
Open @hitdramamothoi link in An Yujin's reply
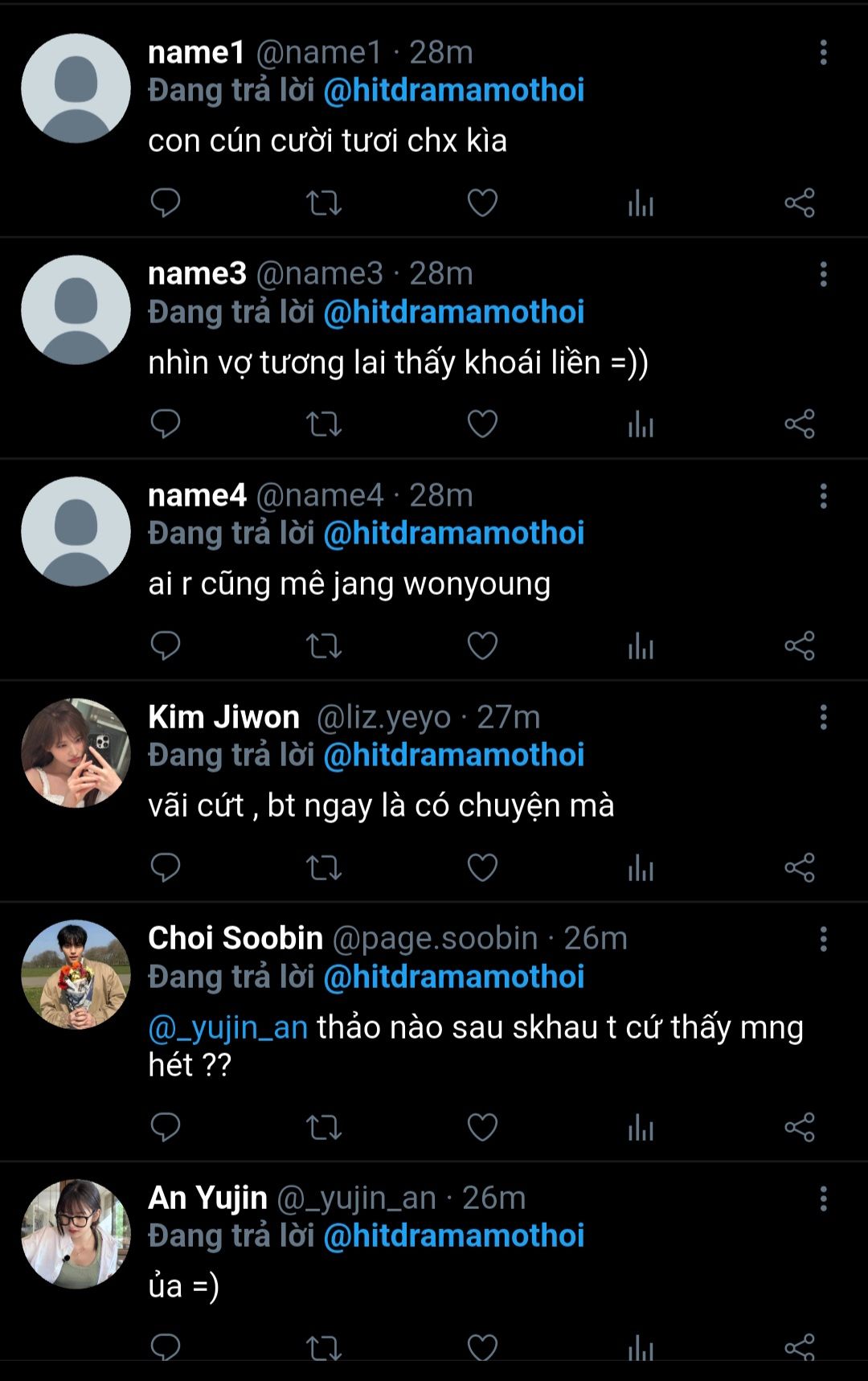[x=453, y=1236]
